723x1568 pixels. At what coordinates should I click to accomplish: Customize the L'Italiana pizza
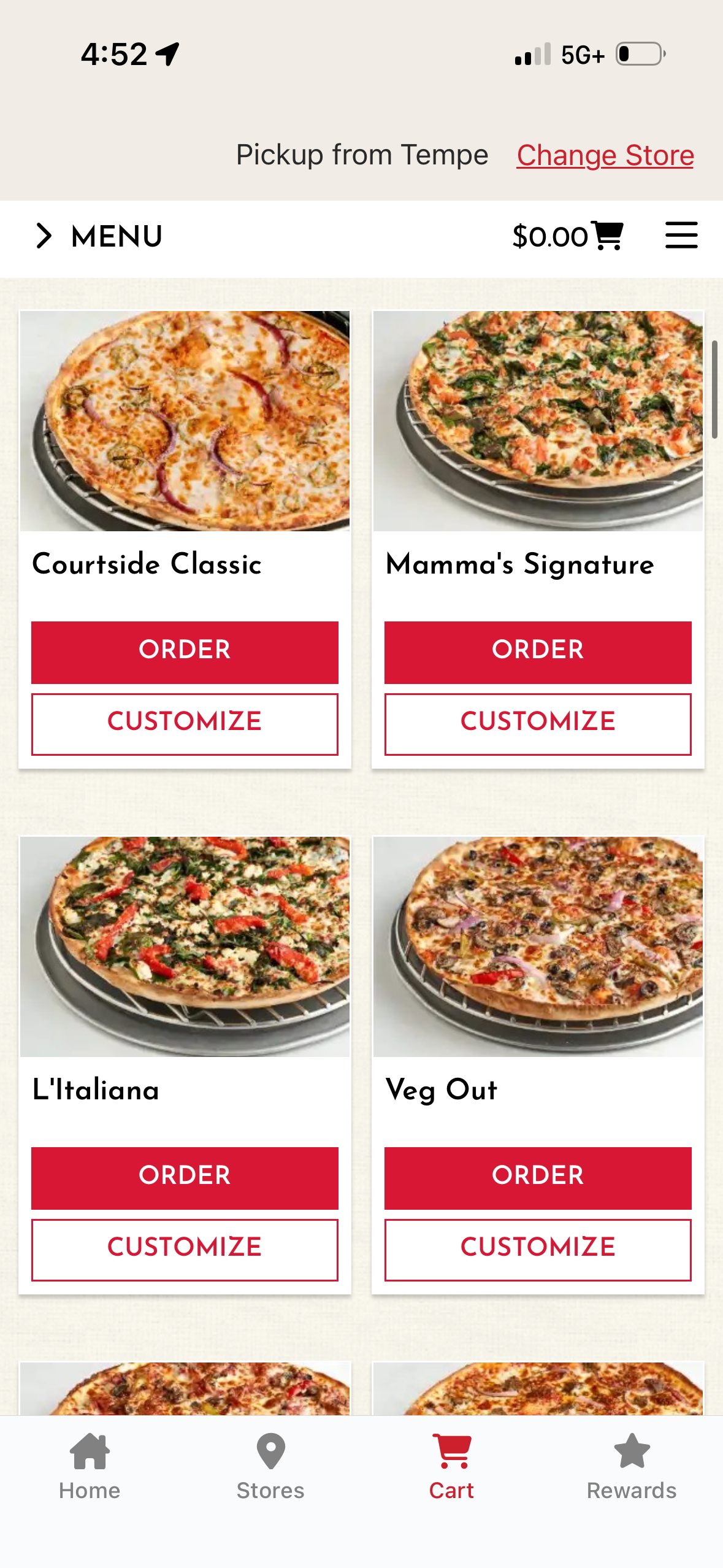[x=185, y=1249]
